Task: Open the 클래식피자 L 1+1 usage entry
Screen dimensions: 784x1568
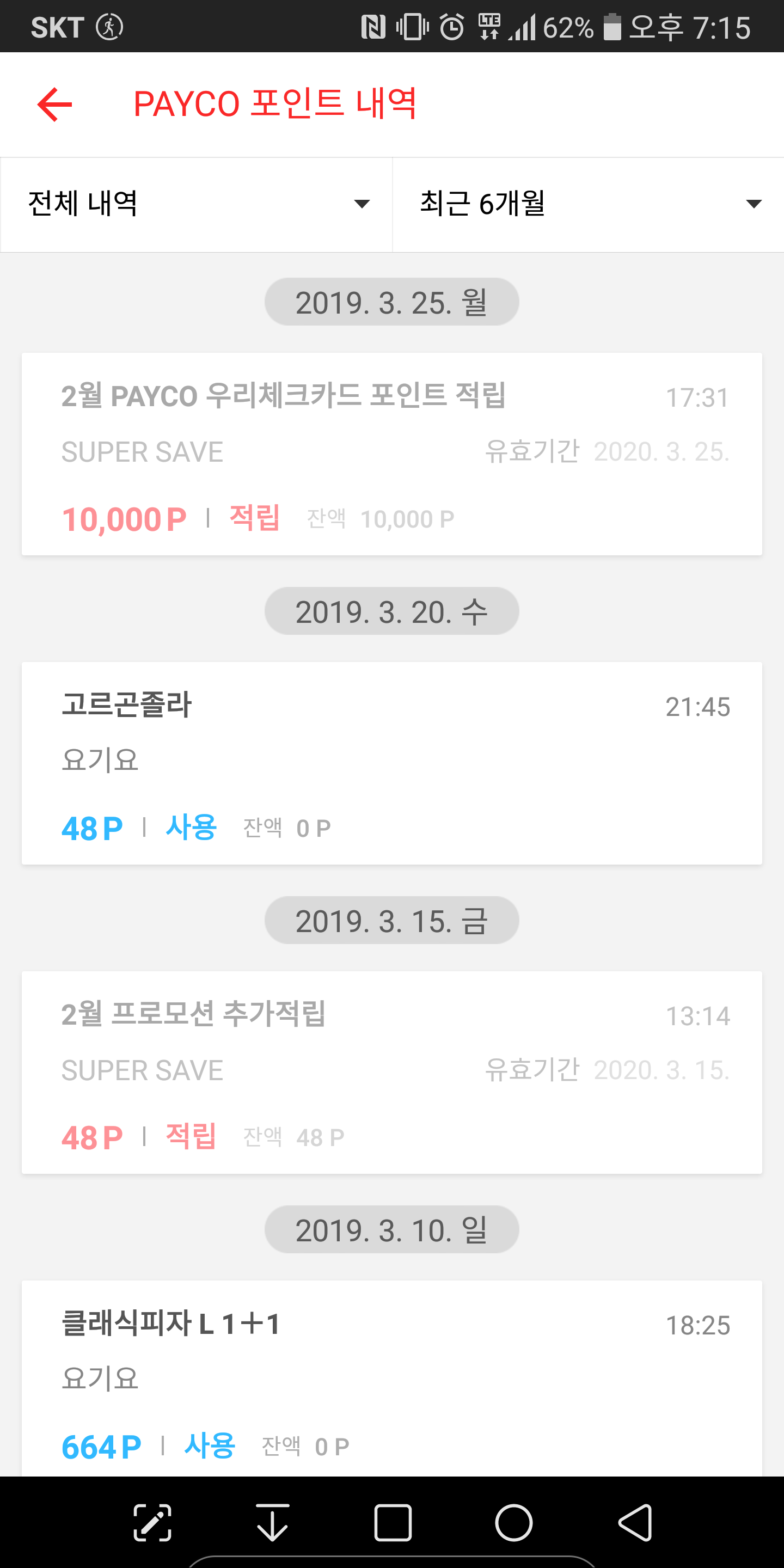Action: coord(391,1377)
